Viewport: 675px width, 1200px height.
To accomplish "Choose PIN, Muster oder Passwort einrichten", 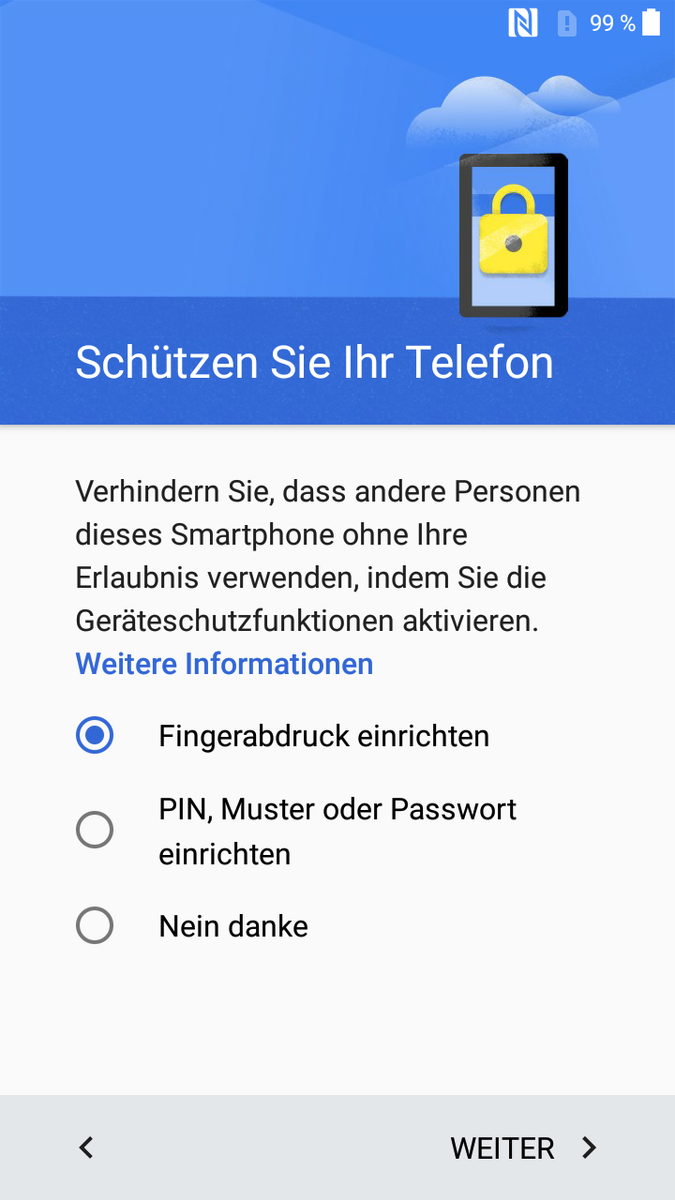I will tap(337, 831).
